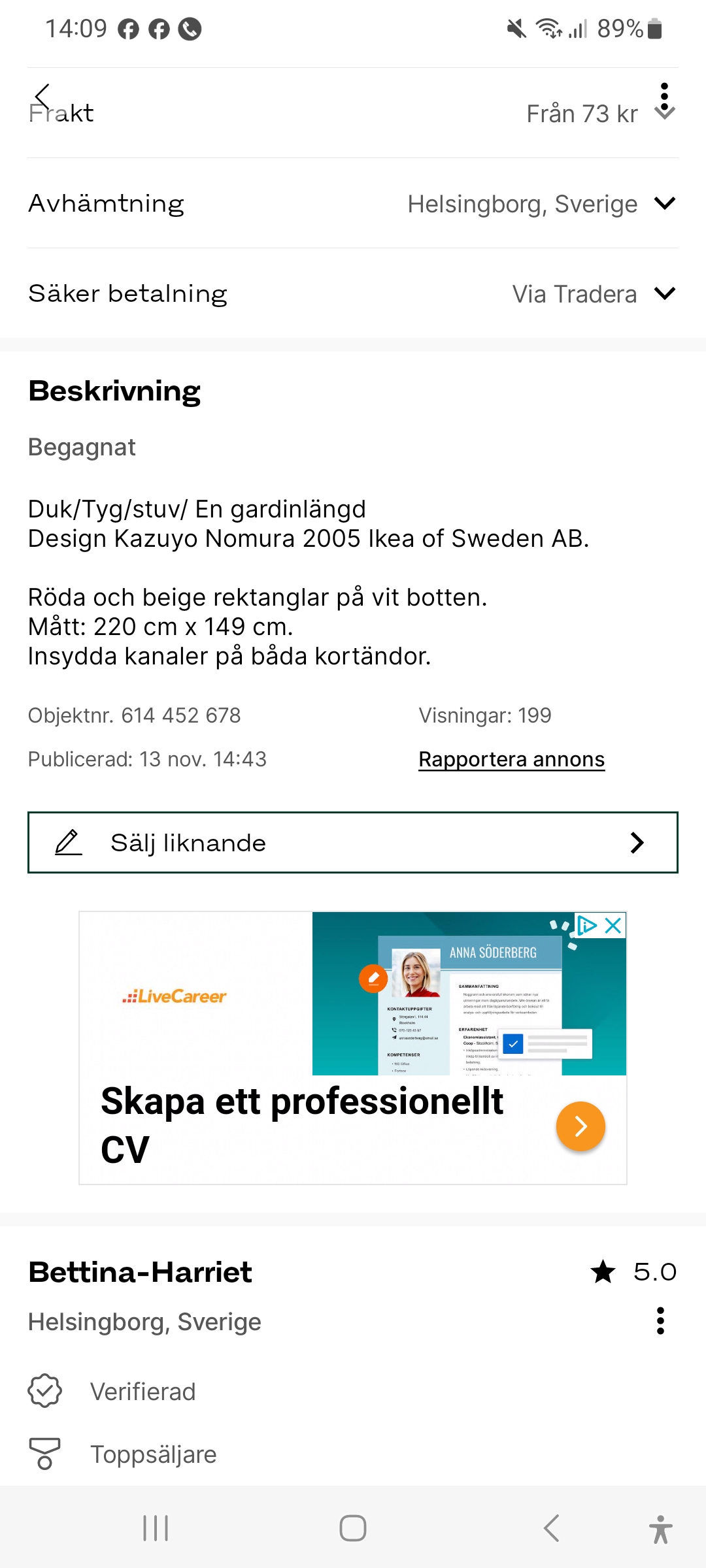Open seller options three-dot menu

pos(660,1321)
